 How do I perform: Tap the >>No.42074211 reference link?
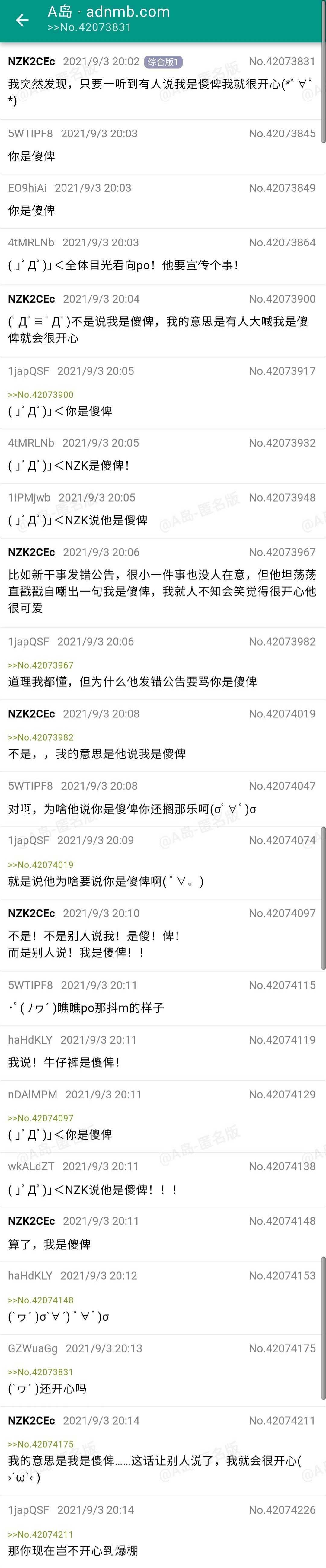pyautogui.click(x=41, y=1534)
